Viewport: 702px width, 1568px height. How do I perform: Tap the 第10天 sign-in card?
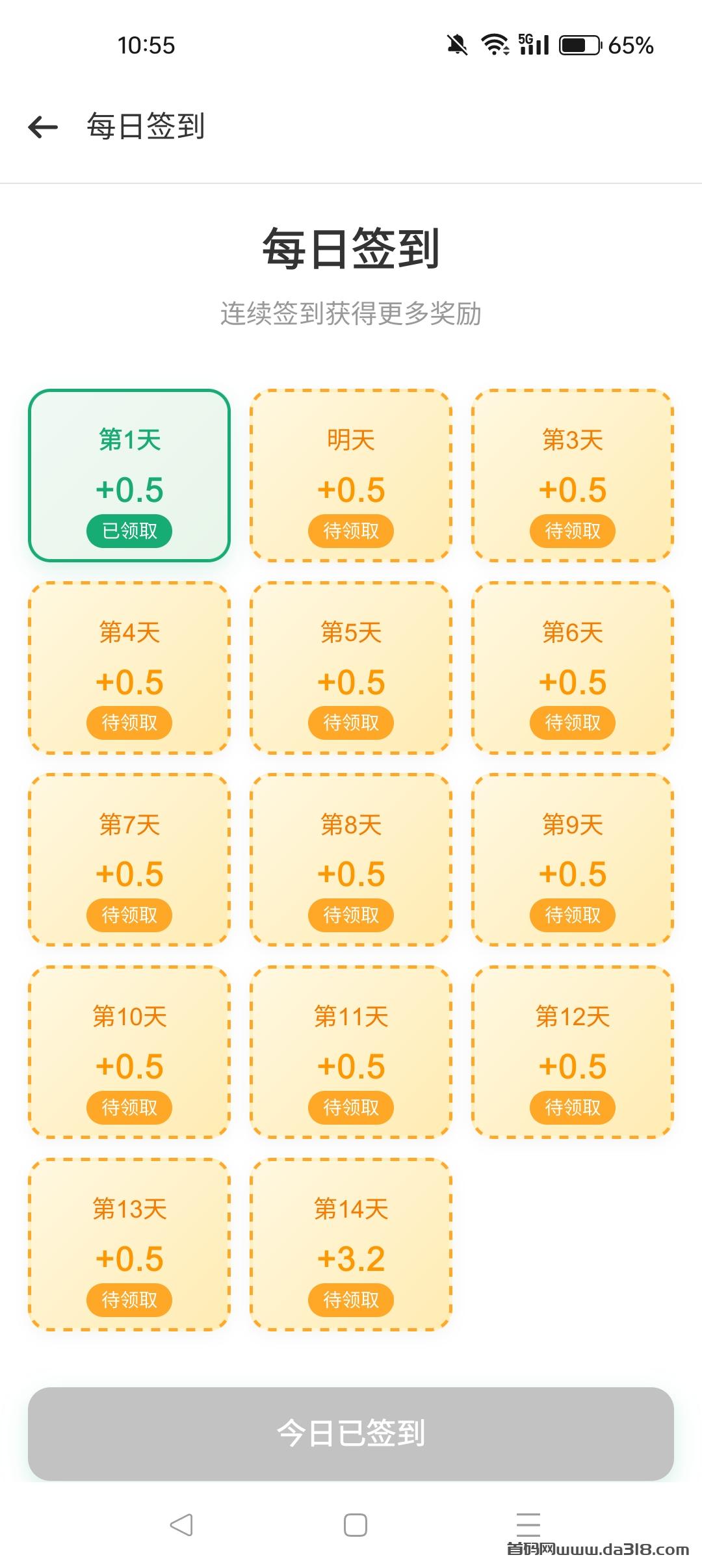[x=129, y=1052]
